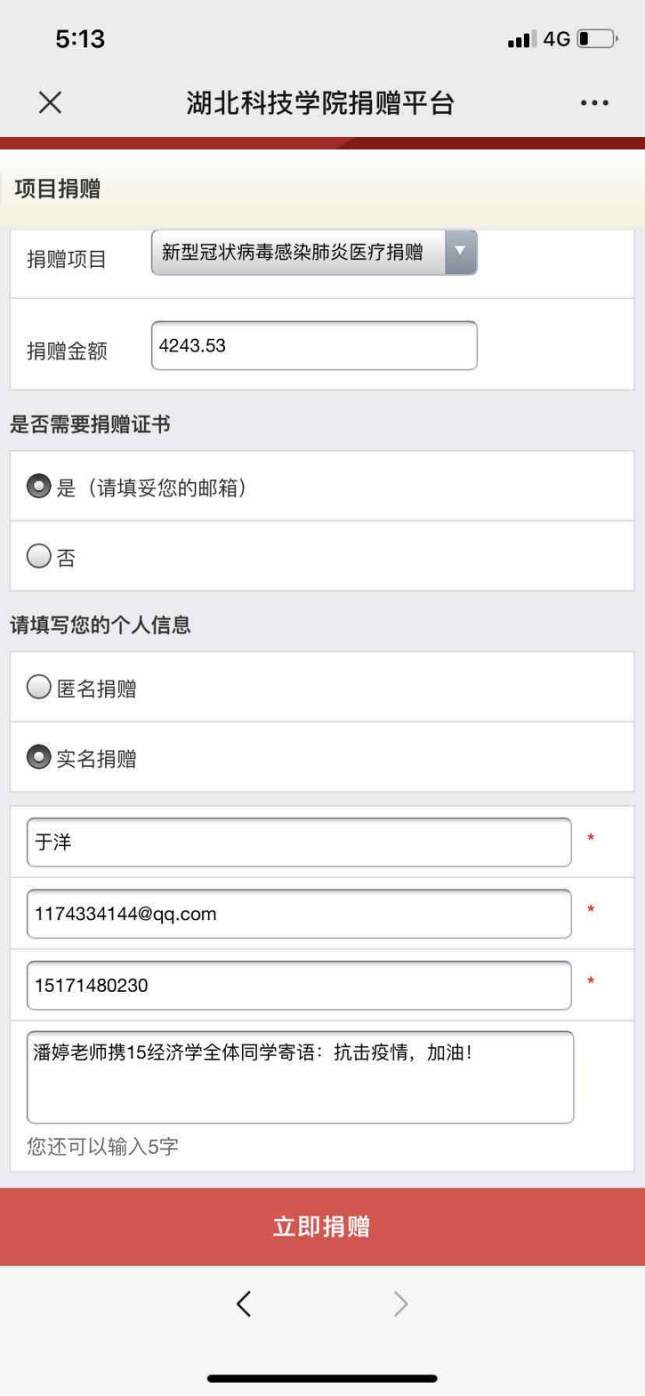
Task: Tap the donation message text box
Action: (x=300, y=1077)
